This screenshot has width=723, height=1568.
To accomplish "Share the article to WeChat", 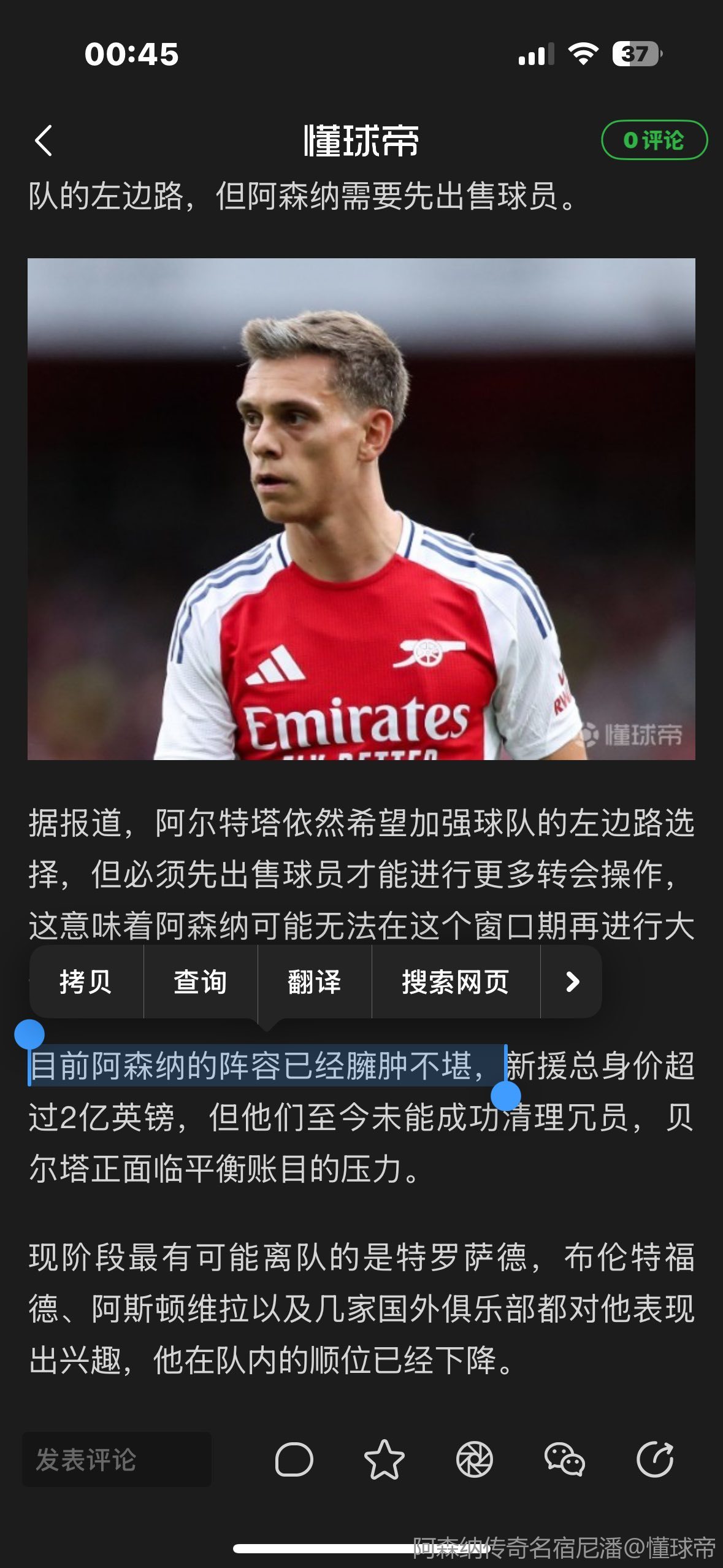I will (x=564, y=1460).
